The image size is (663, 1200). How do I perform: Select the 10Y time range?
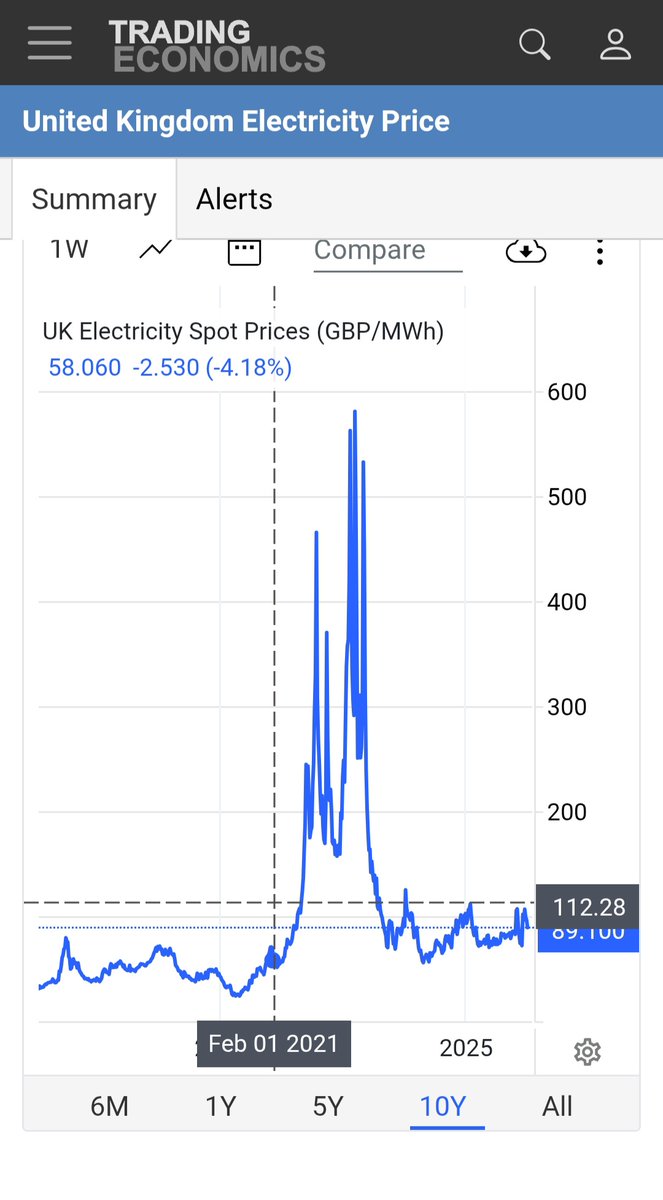[x=443, y=1106]
